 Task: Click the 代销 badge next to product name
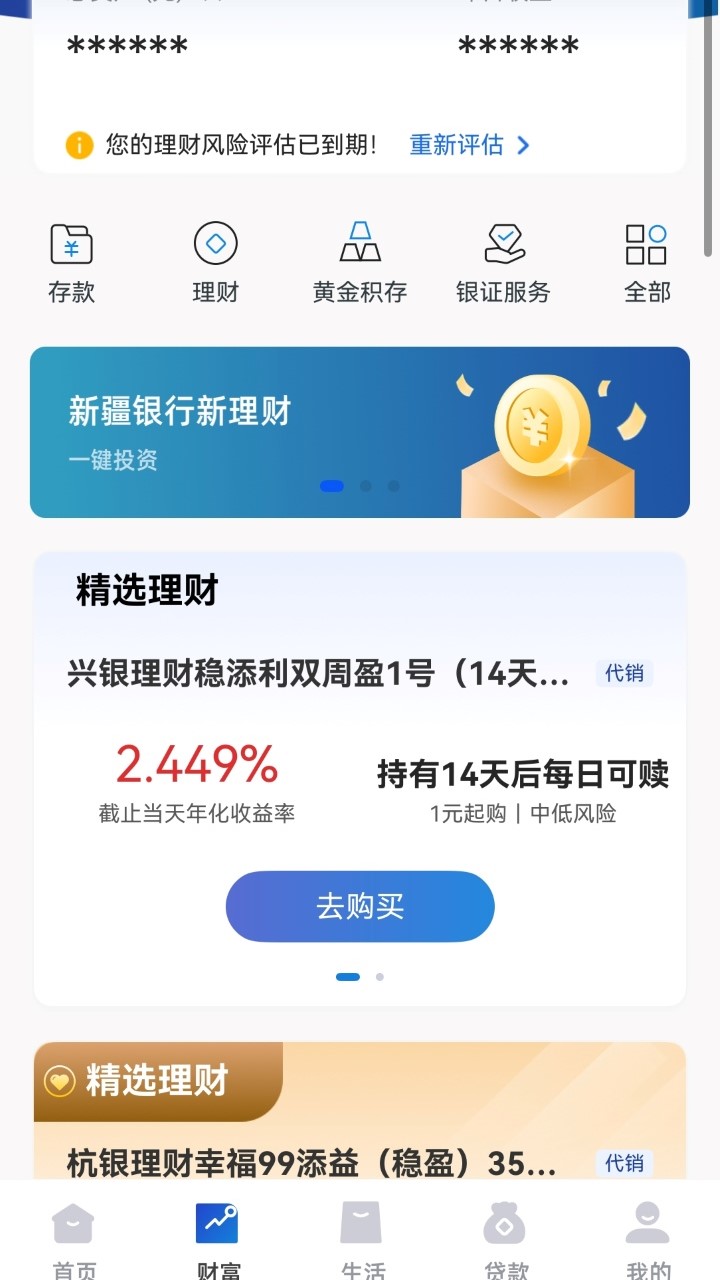coord(625,674)
